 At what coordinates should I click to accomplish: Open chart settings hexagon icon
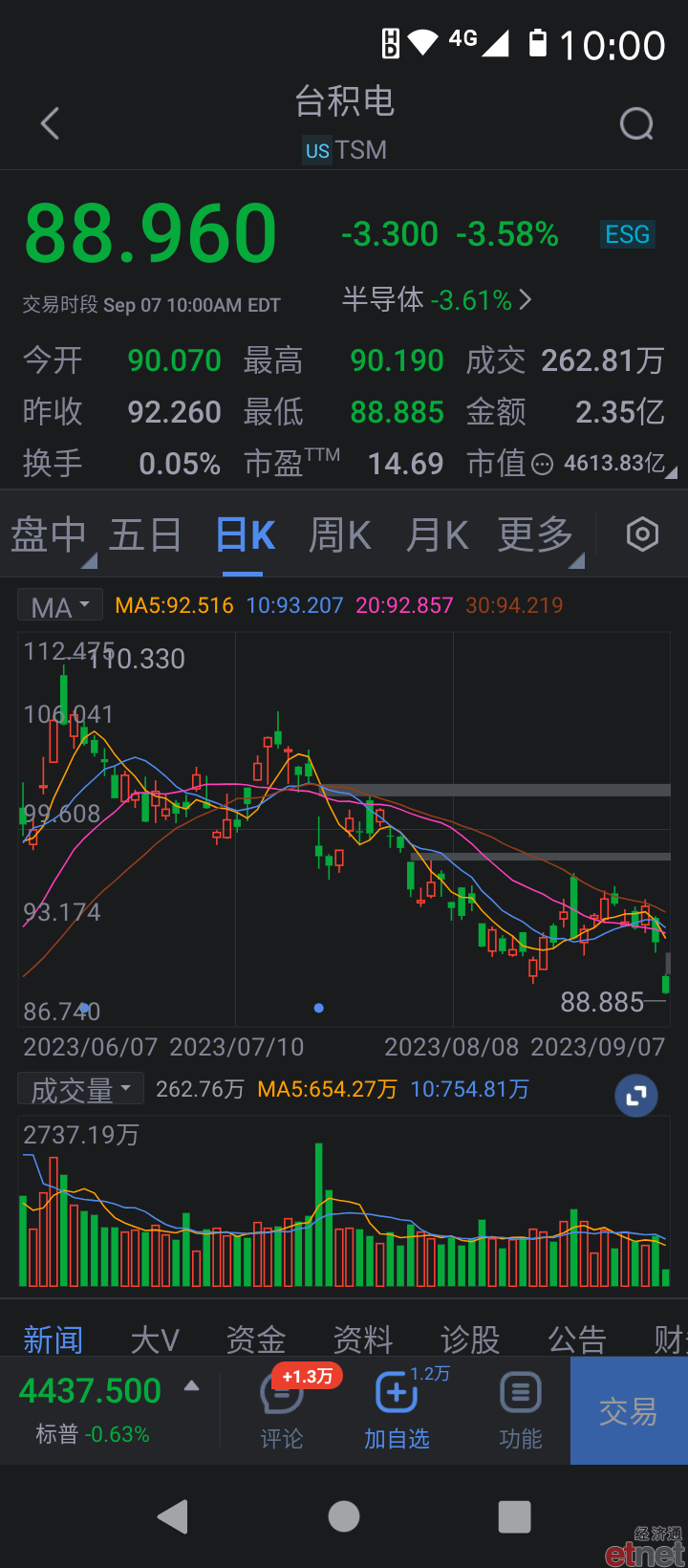[642, 534]
